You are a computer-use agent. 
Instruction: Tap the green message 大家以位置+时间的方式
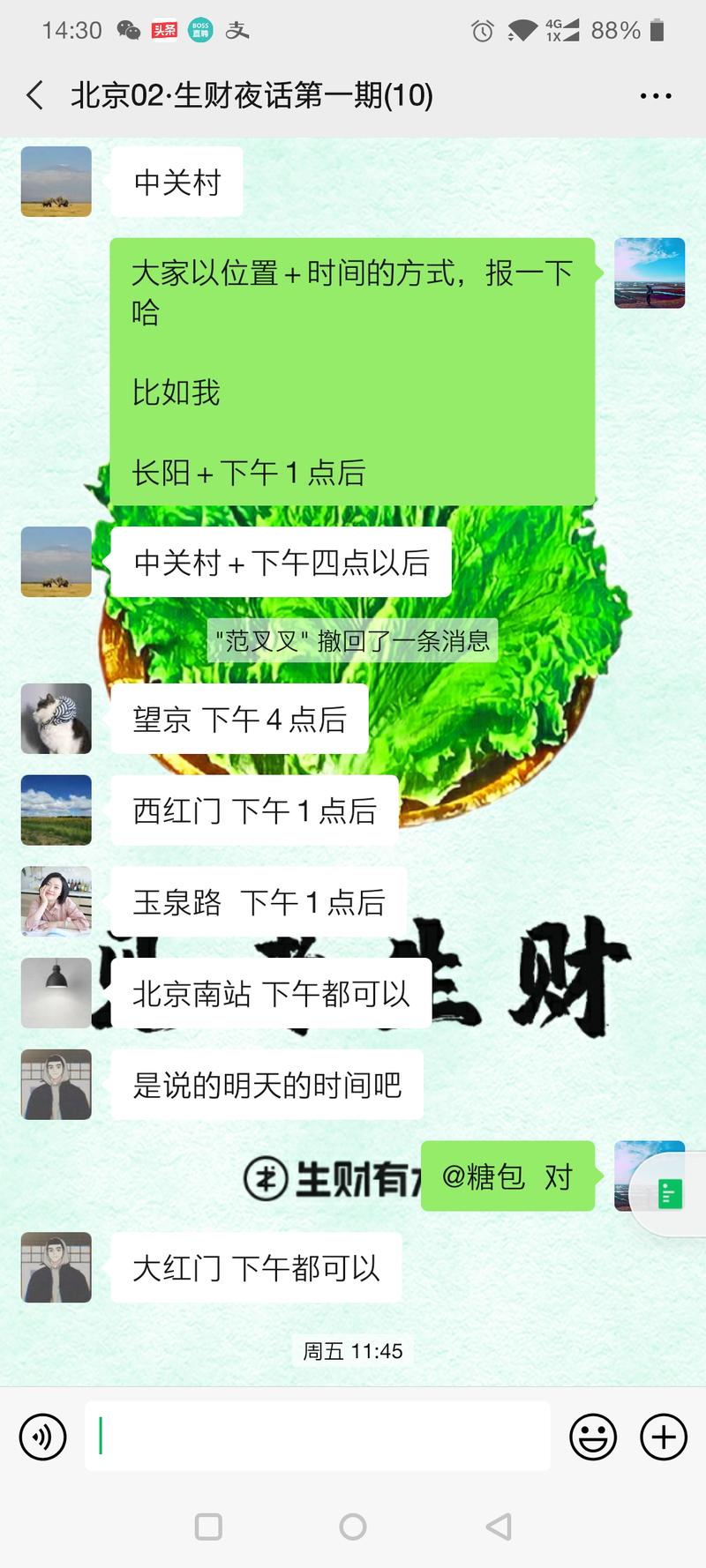point(352,370)
